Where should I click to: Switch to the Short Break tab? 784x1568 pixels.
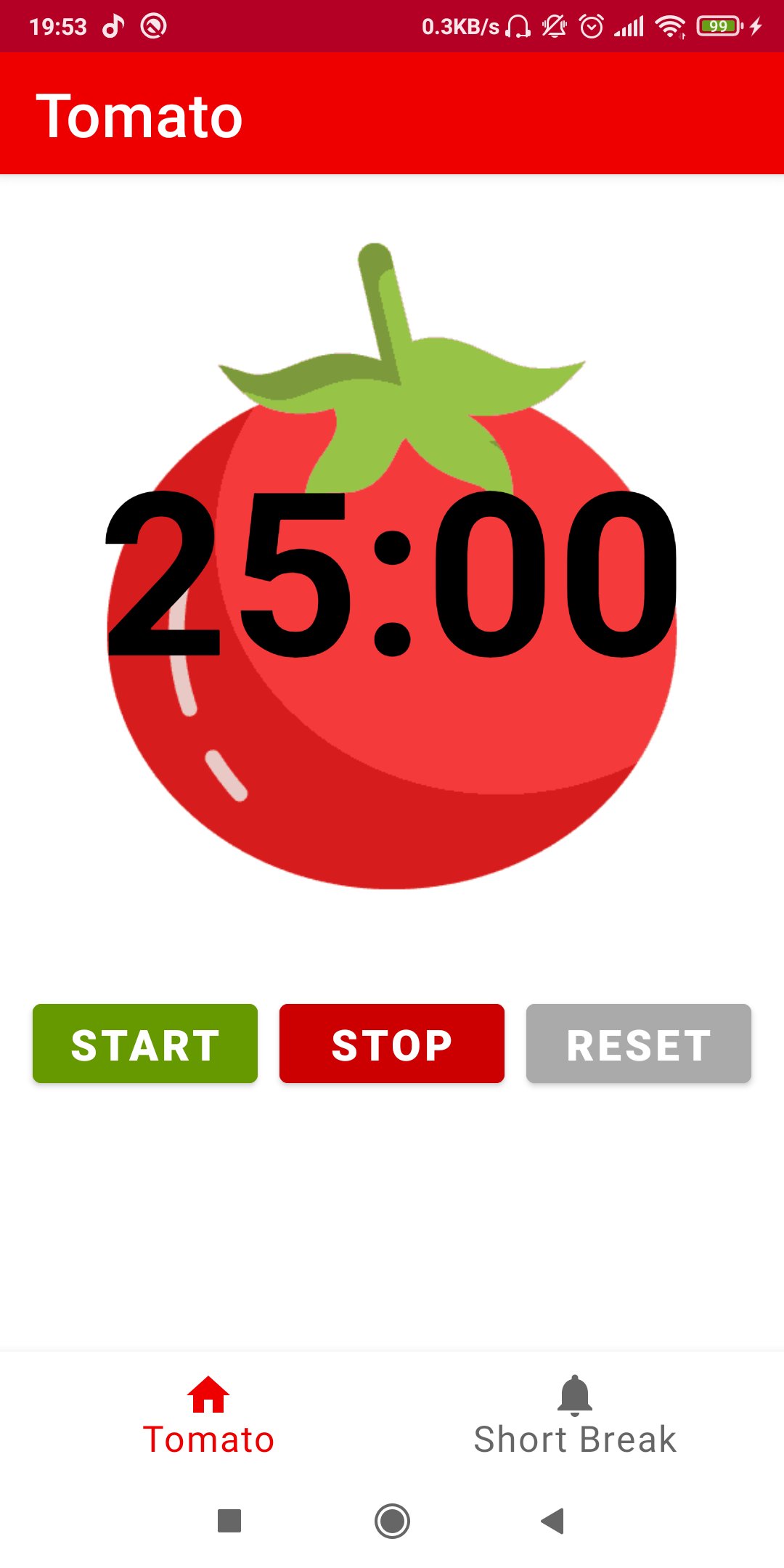575,1416
